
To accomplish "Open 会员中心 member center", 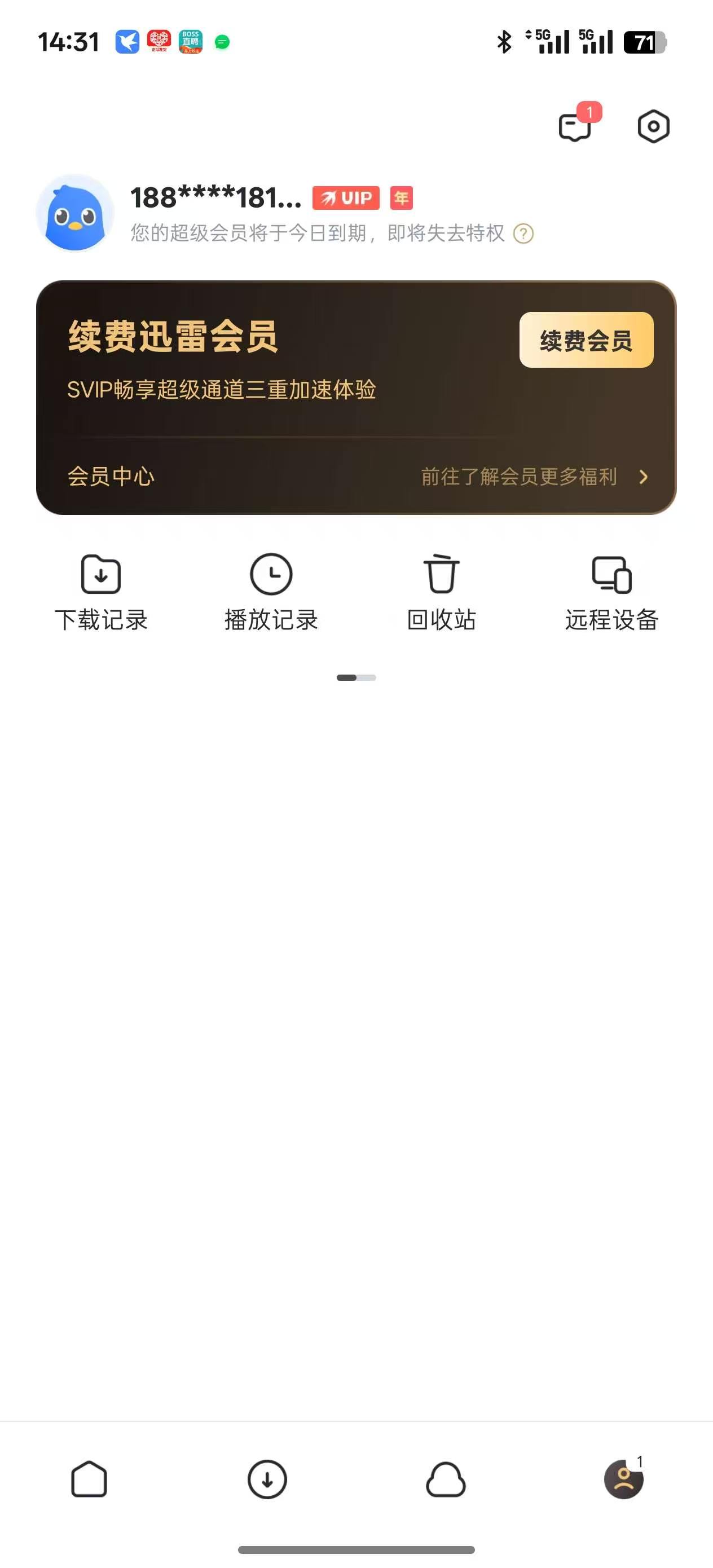I will [111, 477].
